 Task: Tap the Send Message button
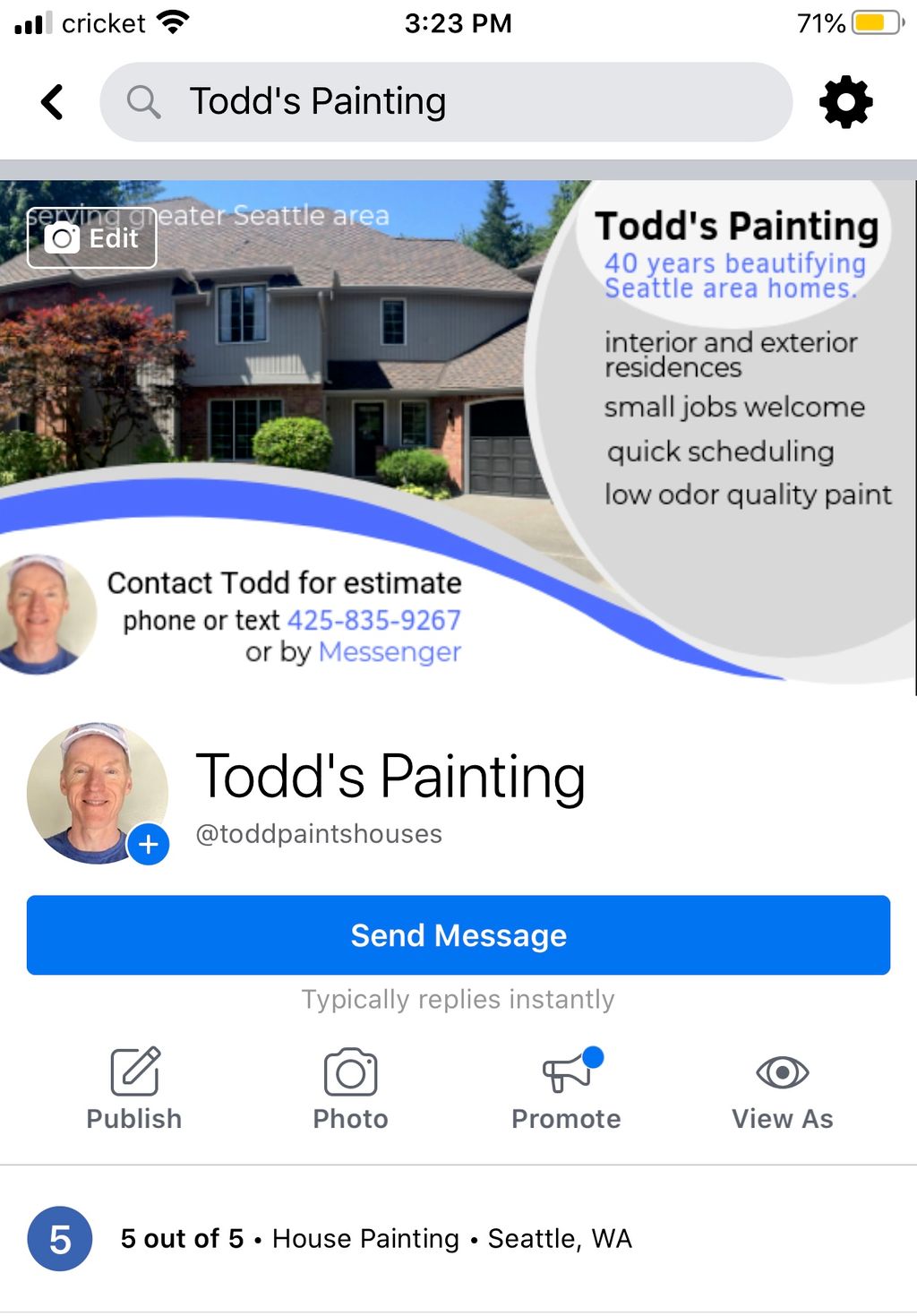pyautogui.click(x=458, y=935)
